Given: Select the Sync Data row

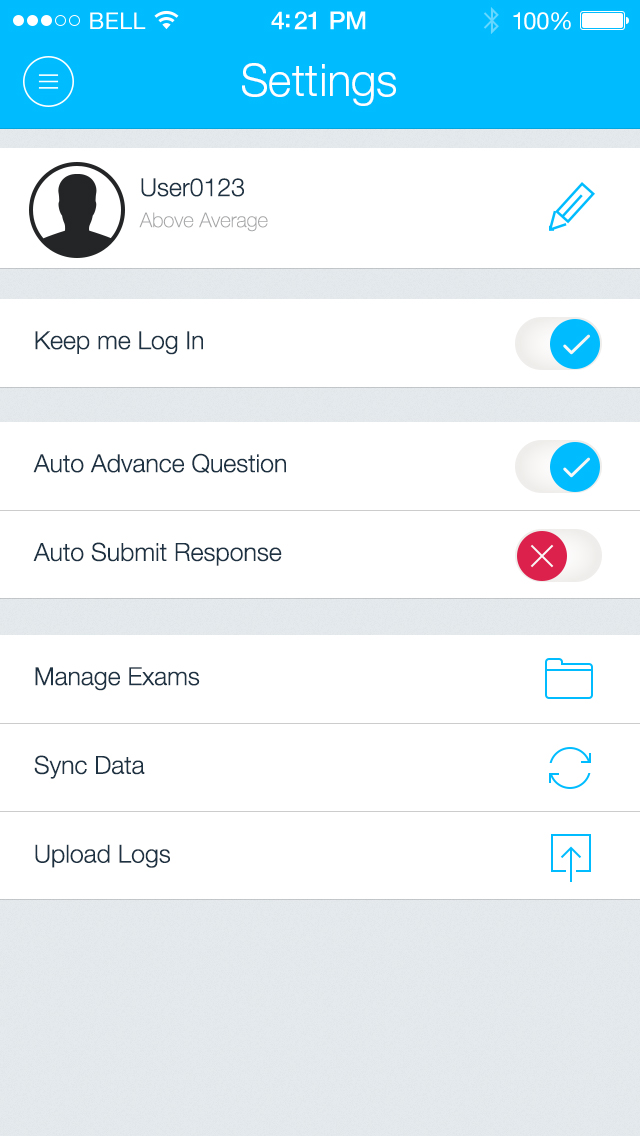Looking at the screenshot, I should [318, 767].
